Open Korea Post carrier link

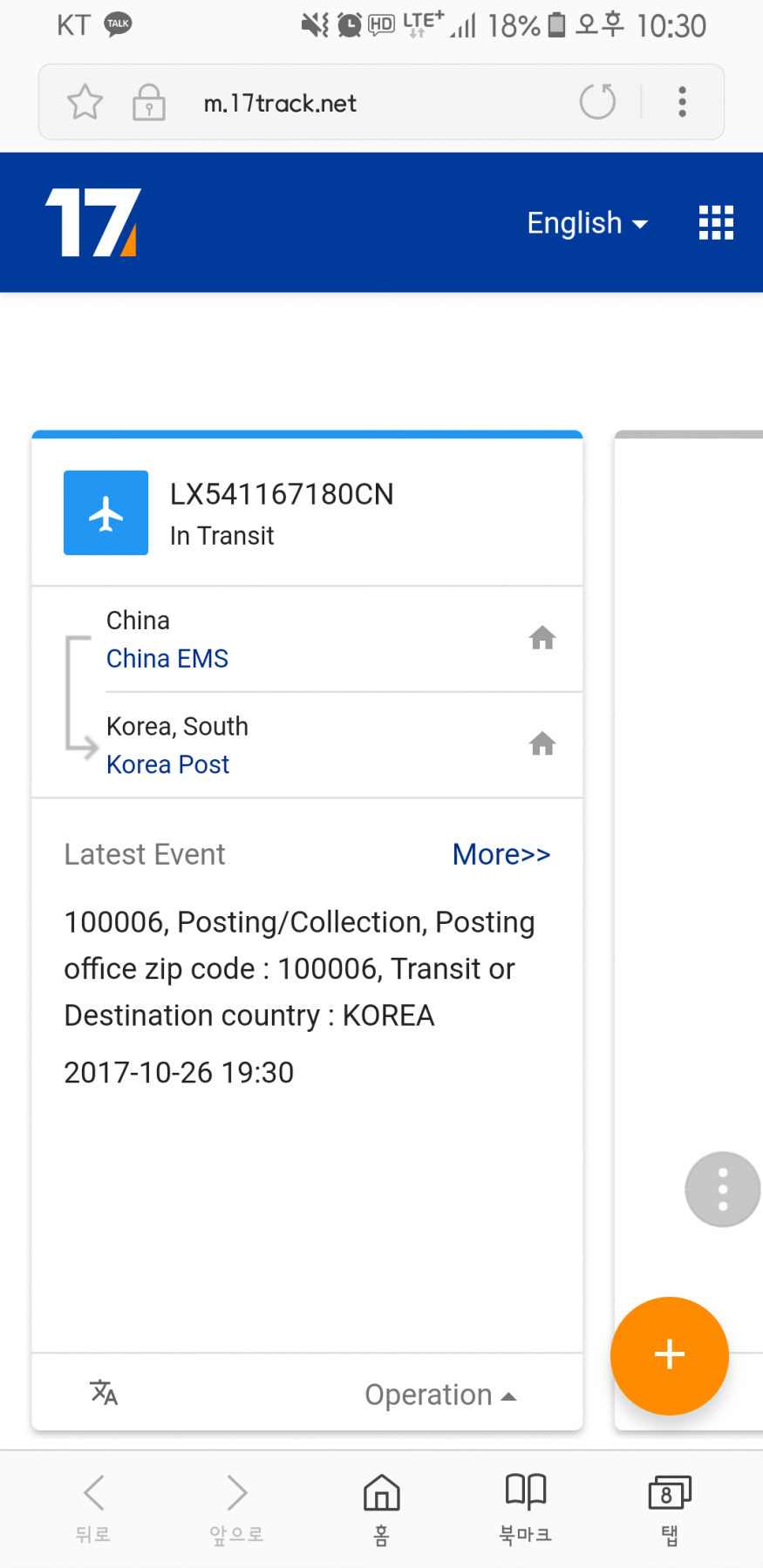167,764
